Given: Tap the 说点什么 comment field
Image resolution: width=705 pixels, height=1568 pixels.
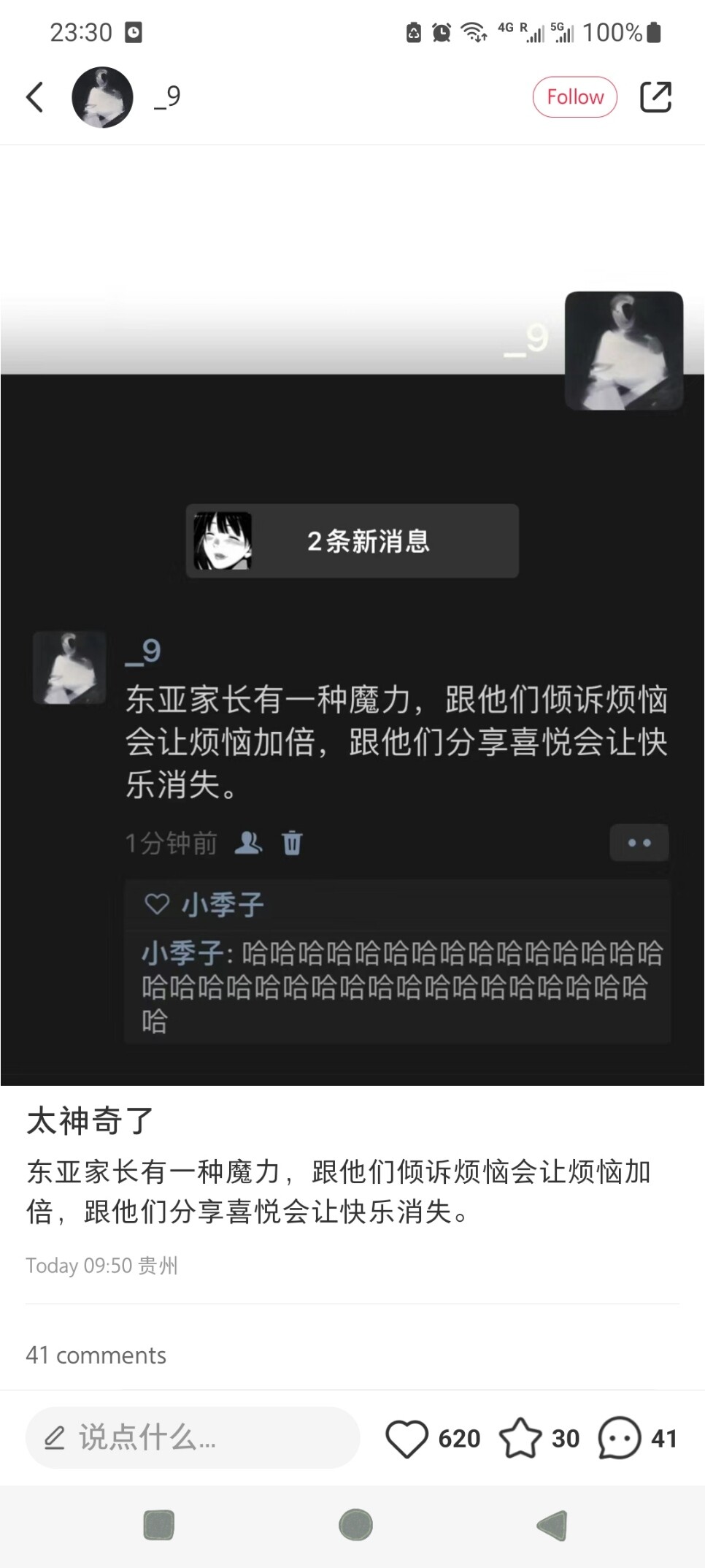Looking at the screenshot, I should [x=193, y=1437].
